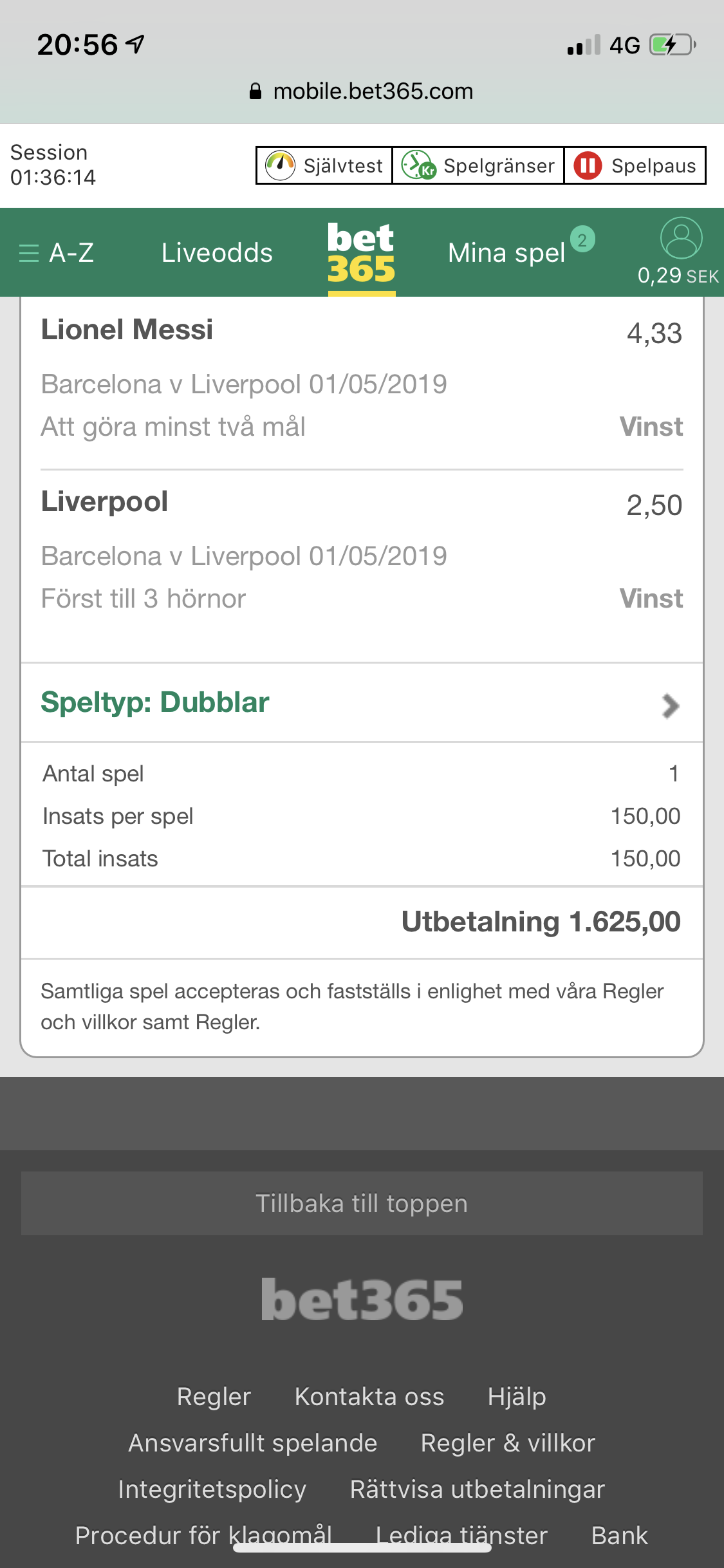Open Regler & villkor

pyautogui.click(x=508, y=1443)
